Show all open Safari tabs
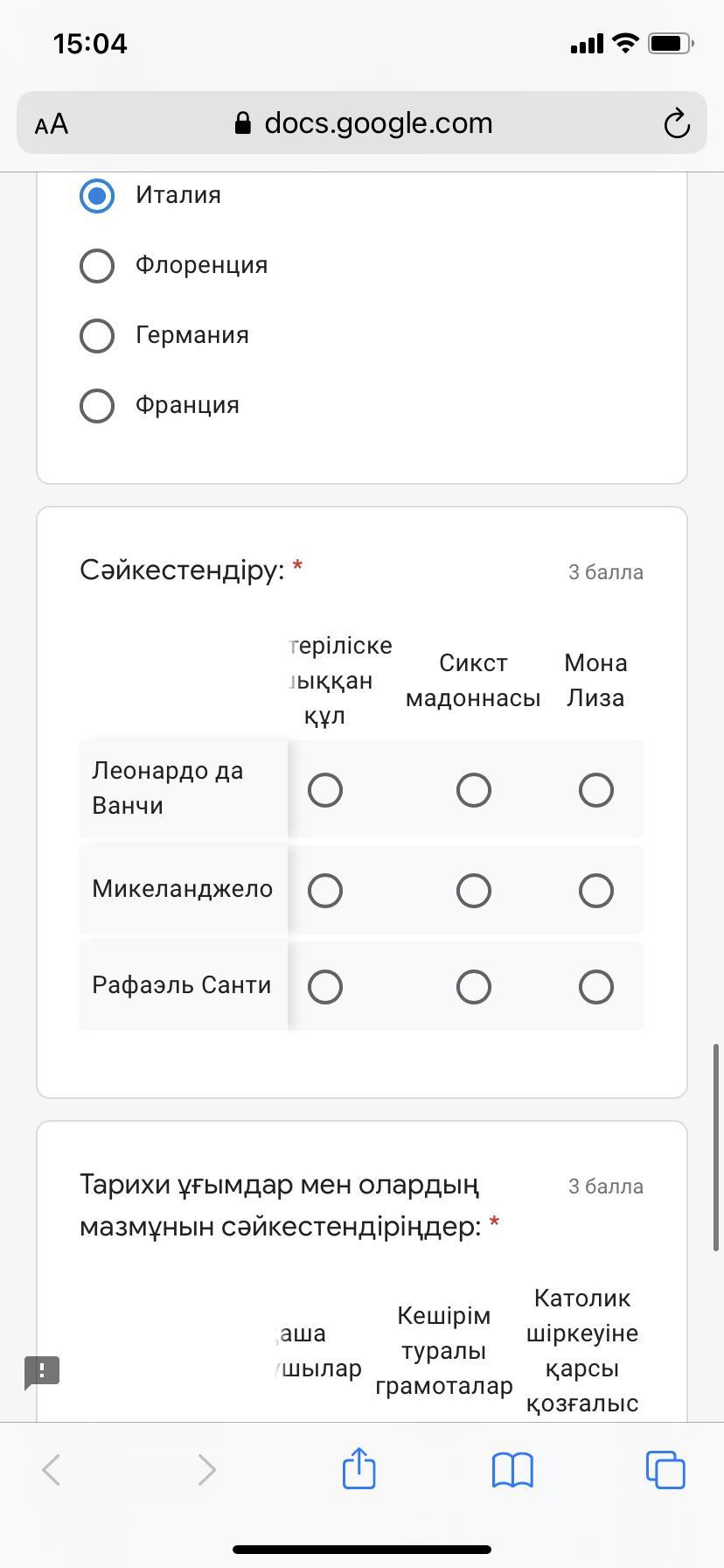Screen dimensions: 724x1568 click(665, 1469)
